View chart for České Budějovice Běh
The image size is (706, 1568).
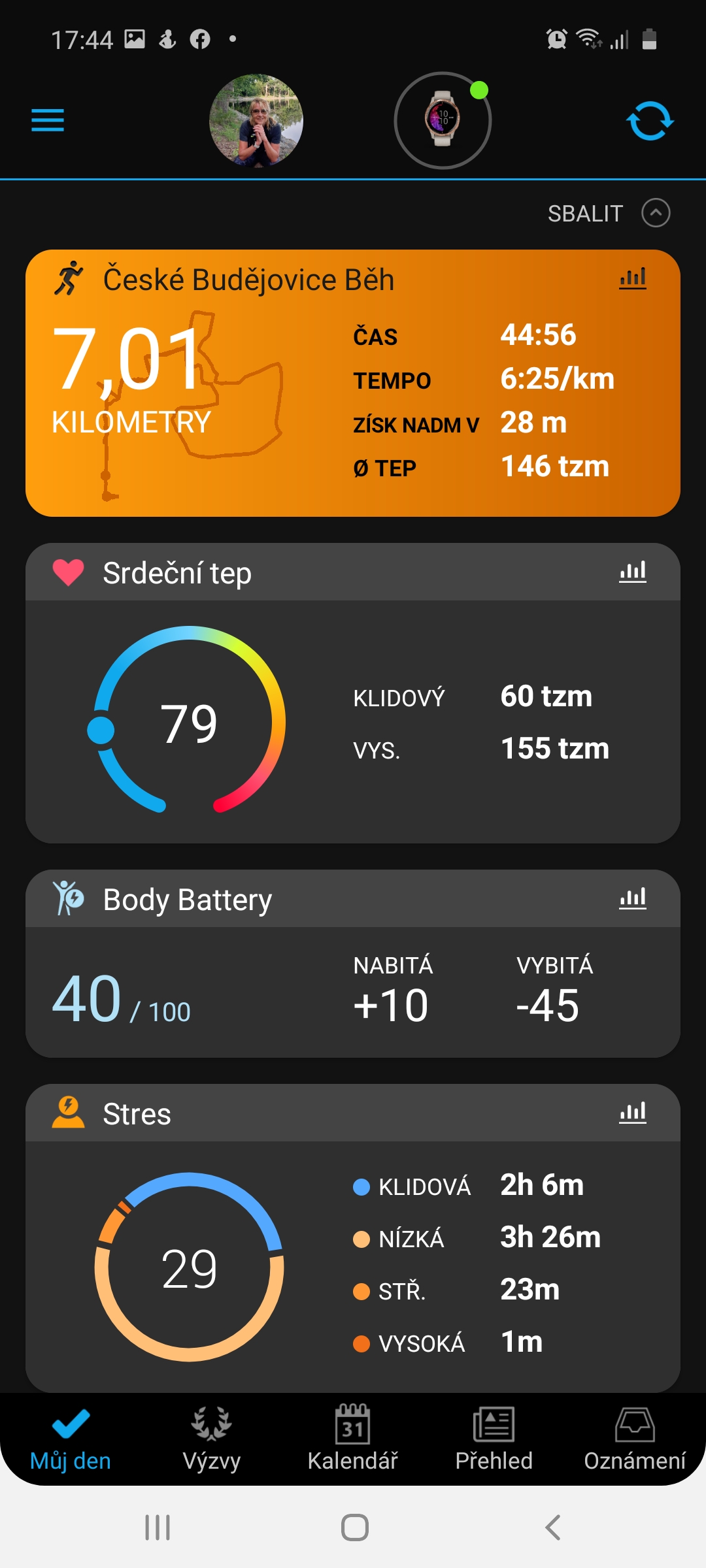633,279
